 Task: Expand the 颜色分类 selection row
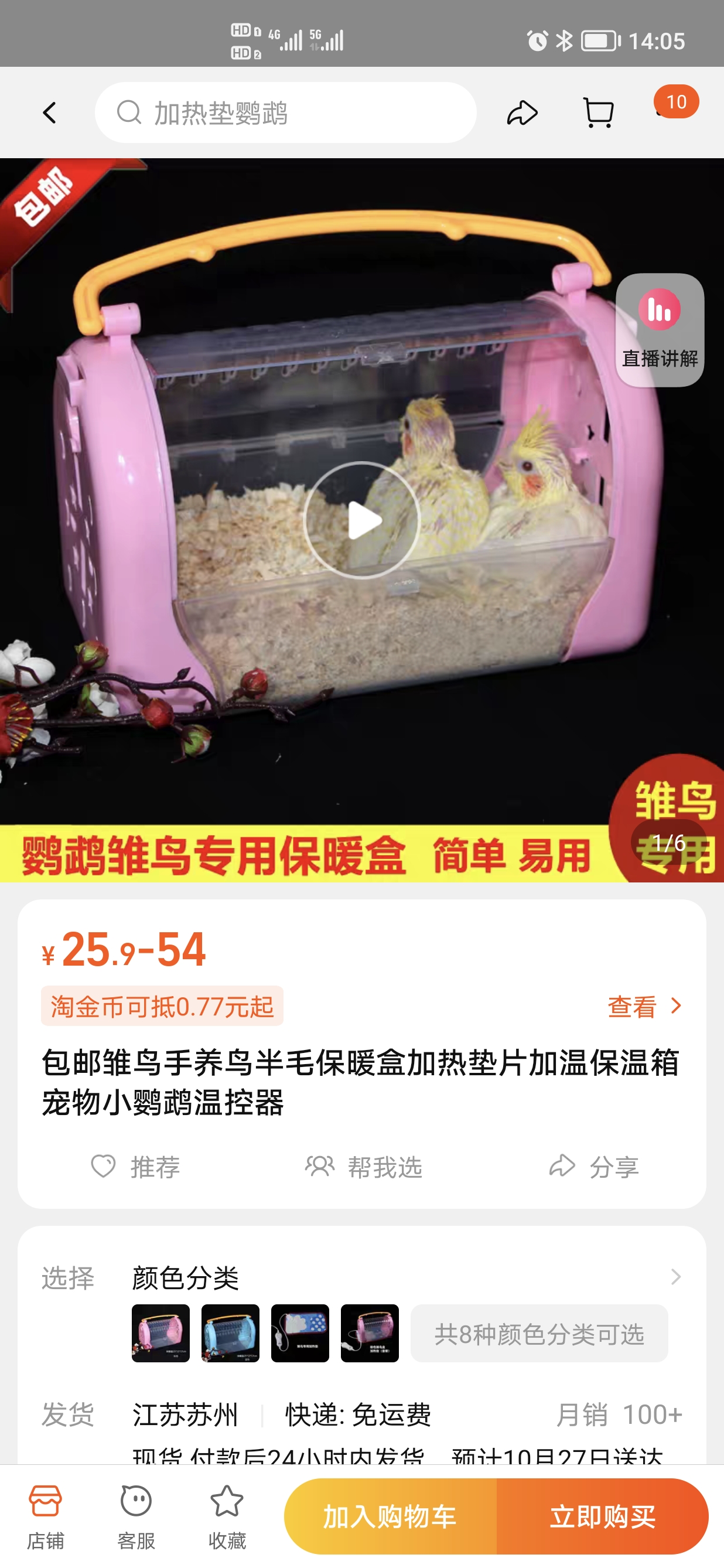pyautogui.click(x=675, y=1276)
